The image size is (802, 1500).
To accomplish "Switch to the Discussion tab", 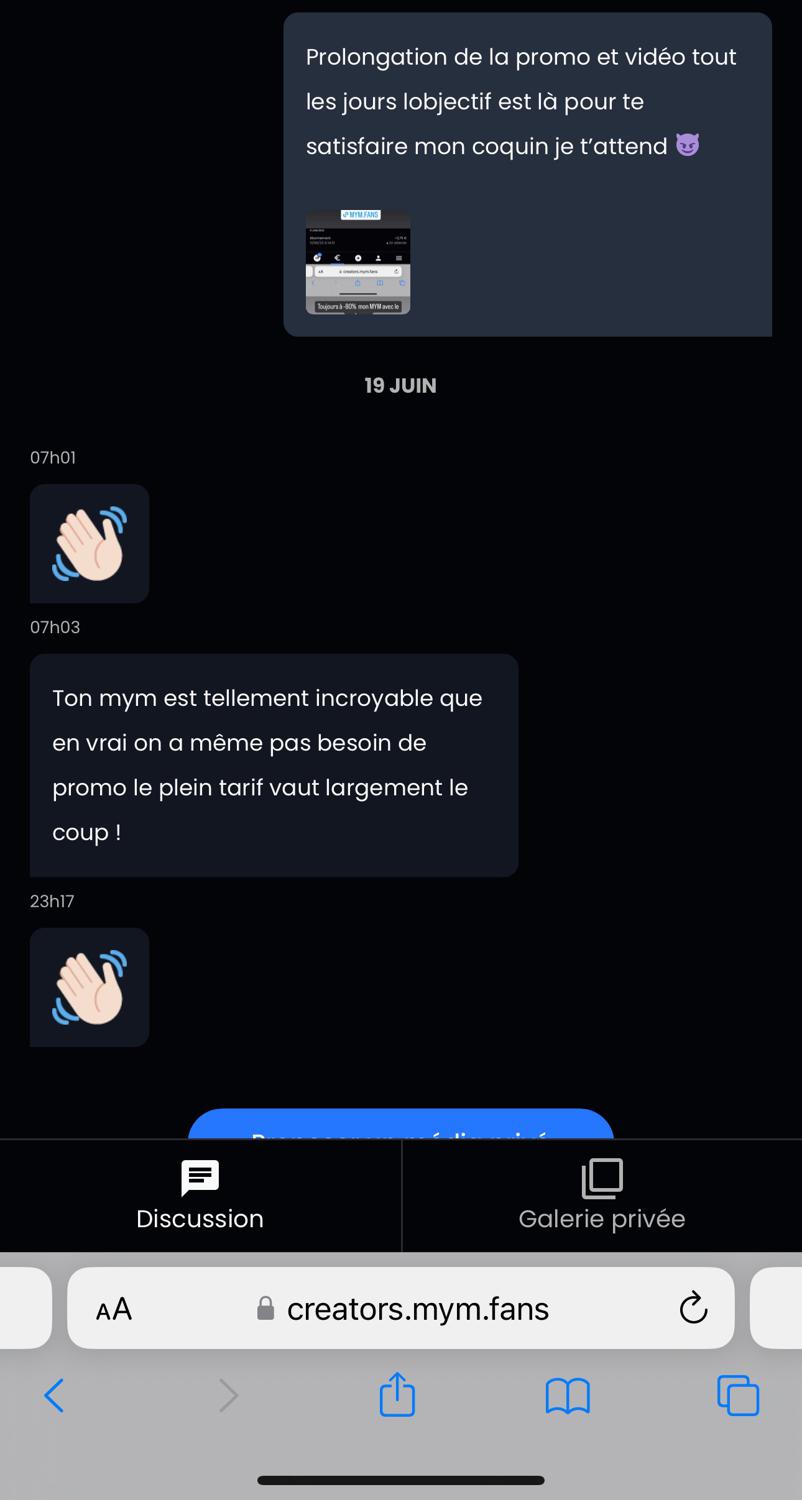I will pos(200,1196).
